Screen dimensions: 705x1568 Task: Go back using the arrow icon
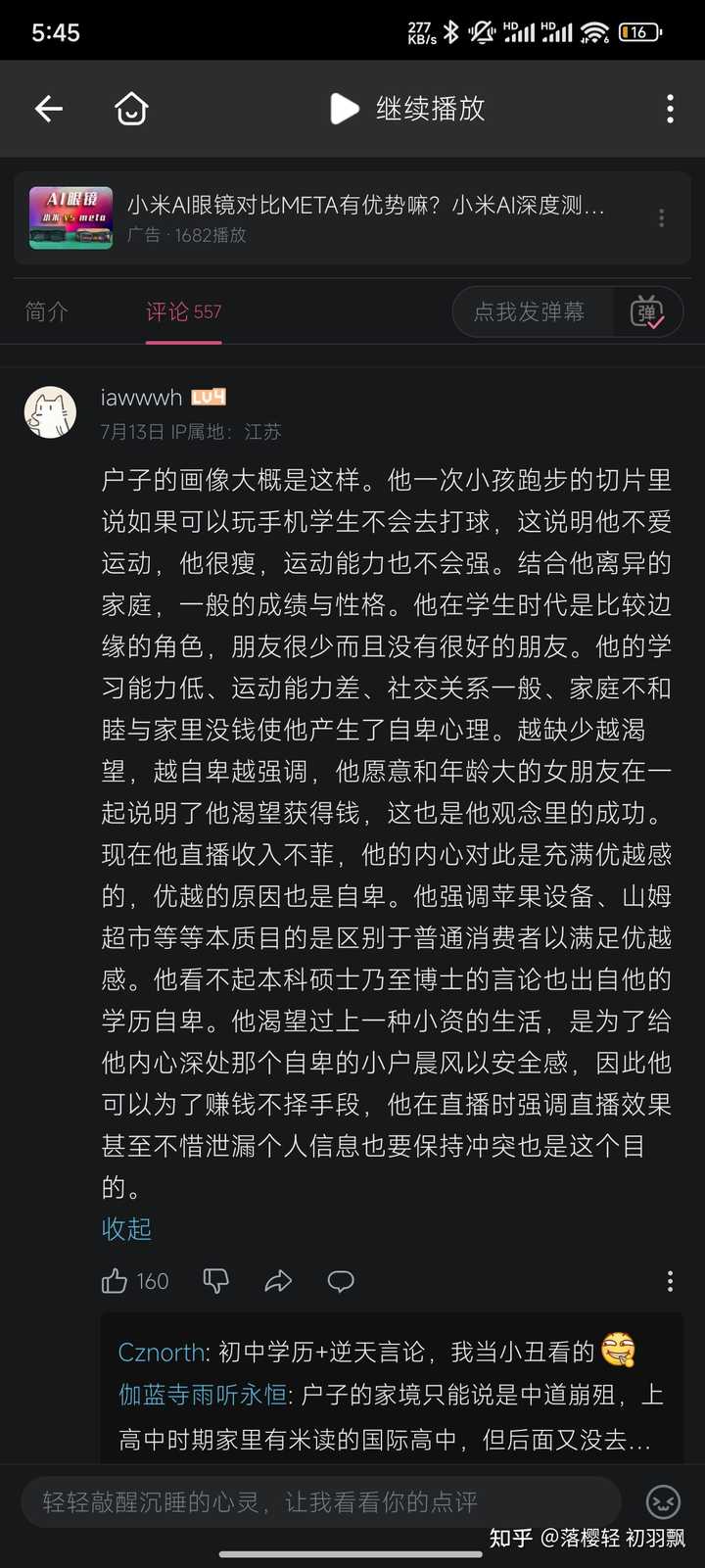coord(48,109)
